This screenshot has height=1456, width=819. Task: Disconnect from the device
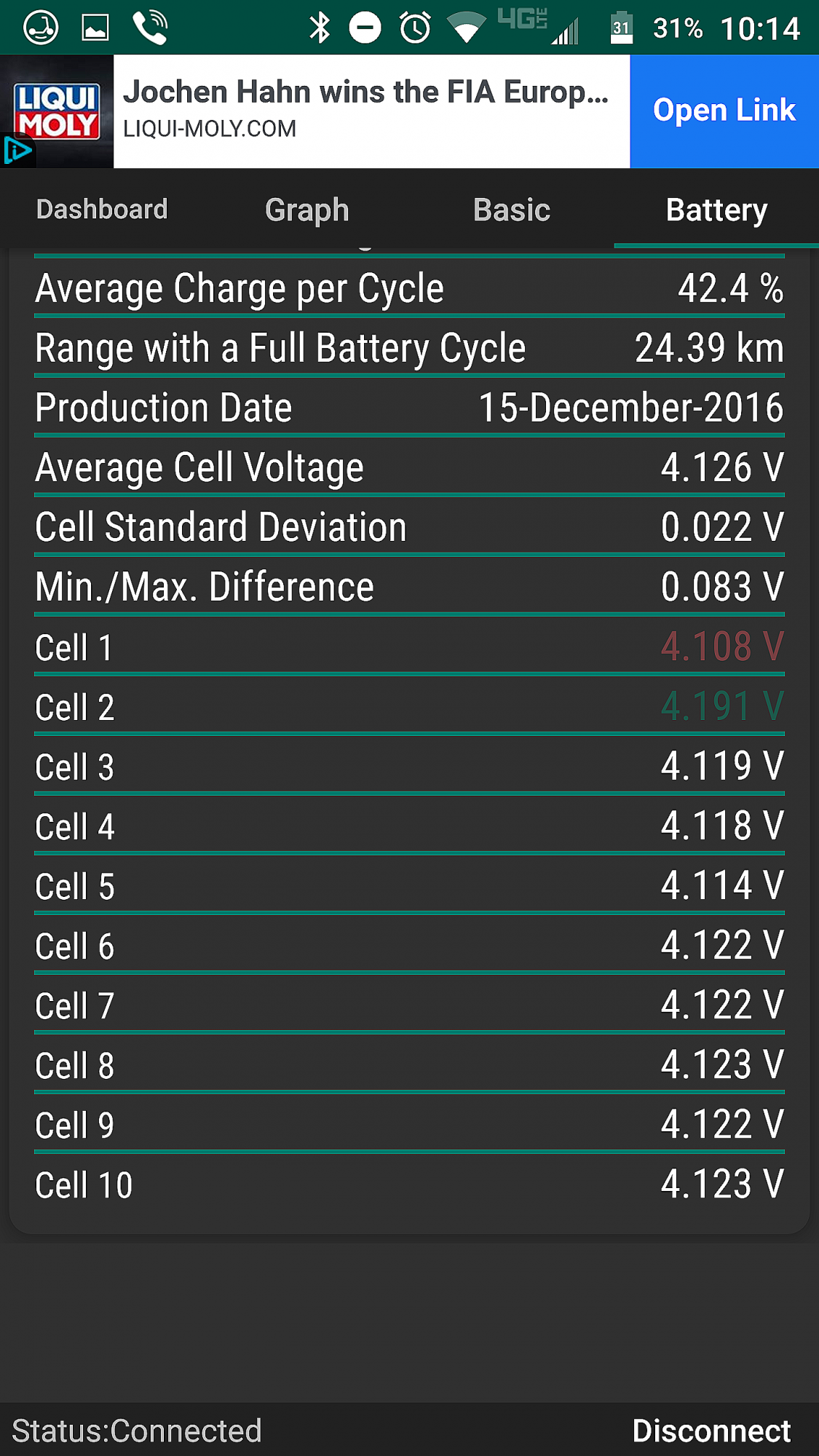711,1431
